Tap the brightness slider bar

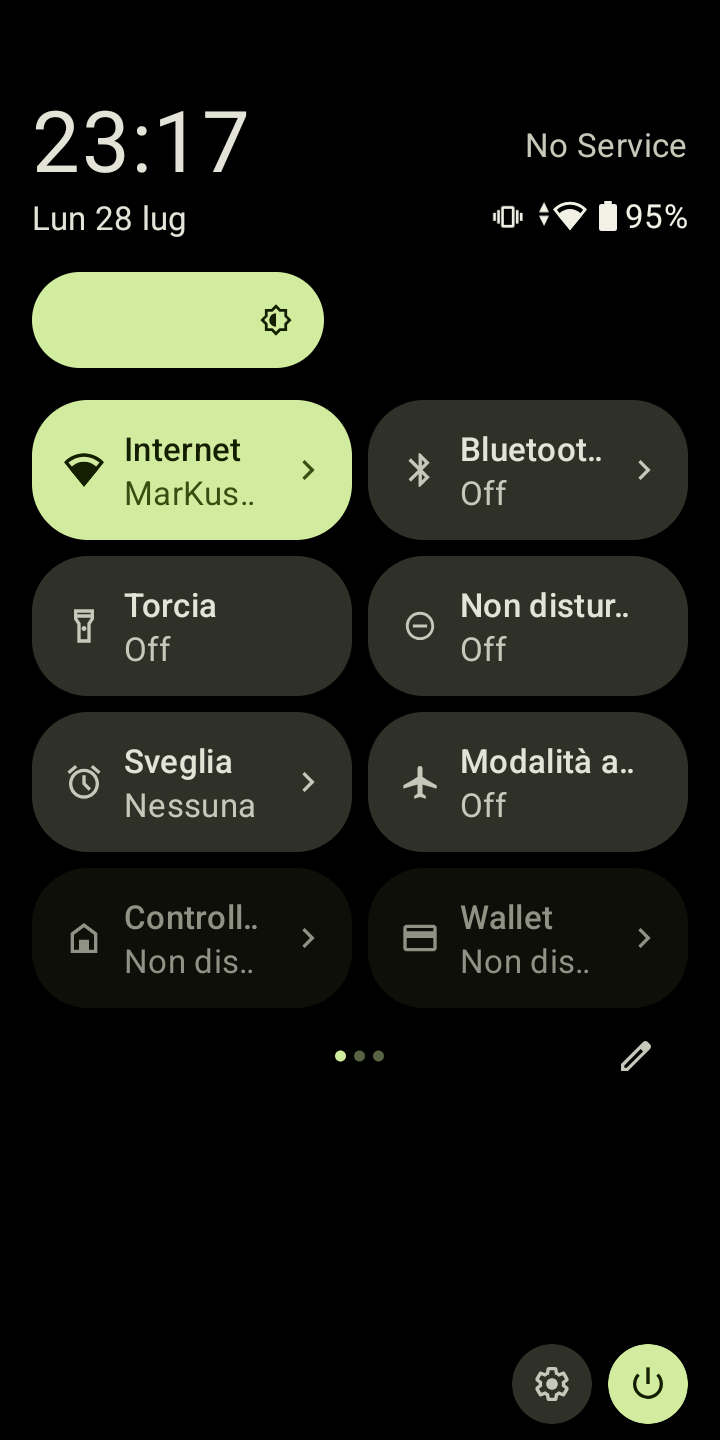coord(178,320)
